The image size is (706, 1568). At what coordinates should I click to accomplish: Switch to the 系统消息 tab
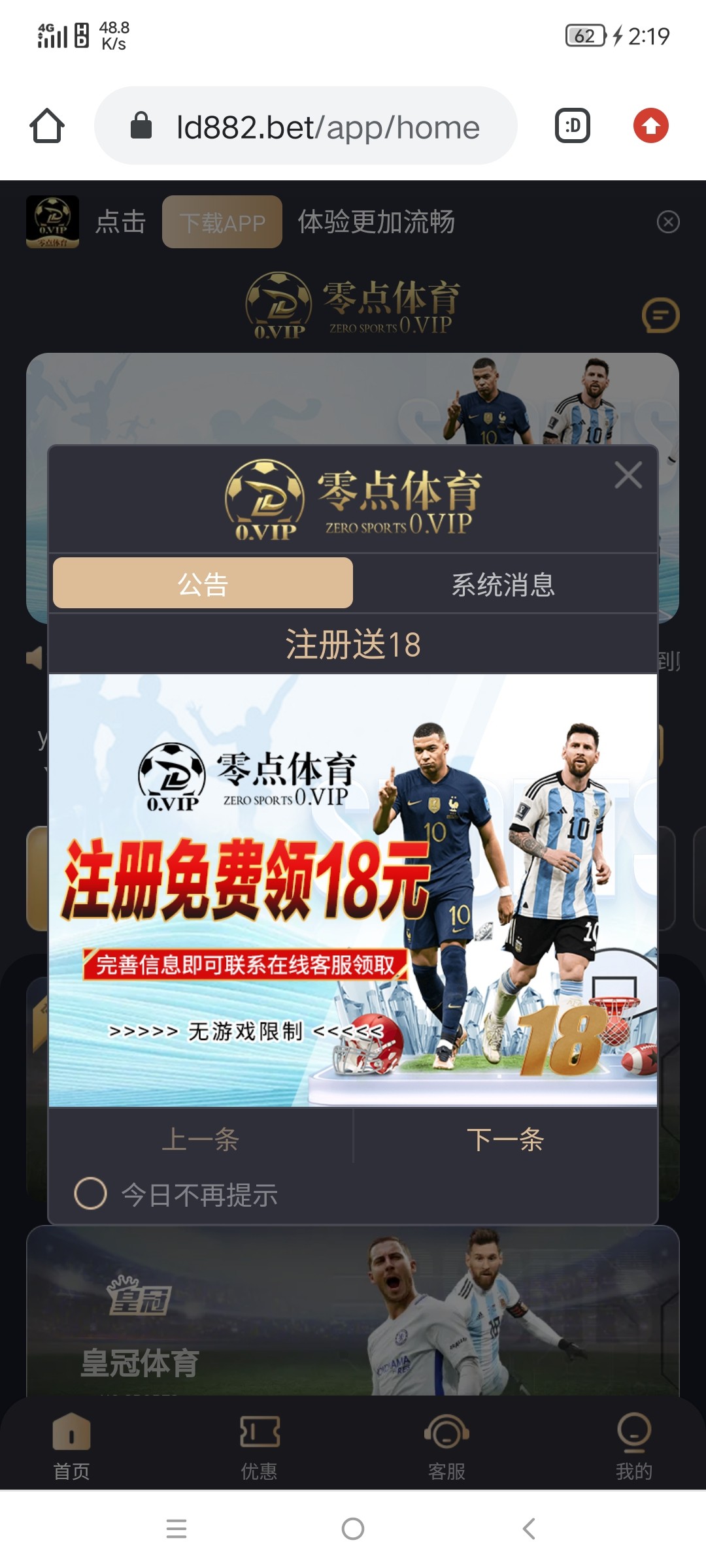coord(503,583)
